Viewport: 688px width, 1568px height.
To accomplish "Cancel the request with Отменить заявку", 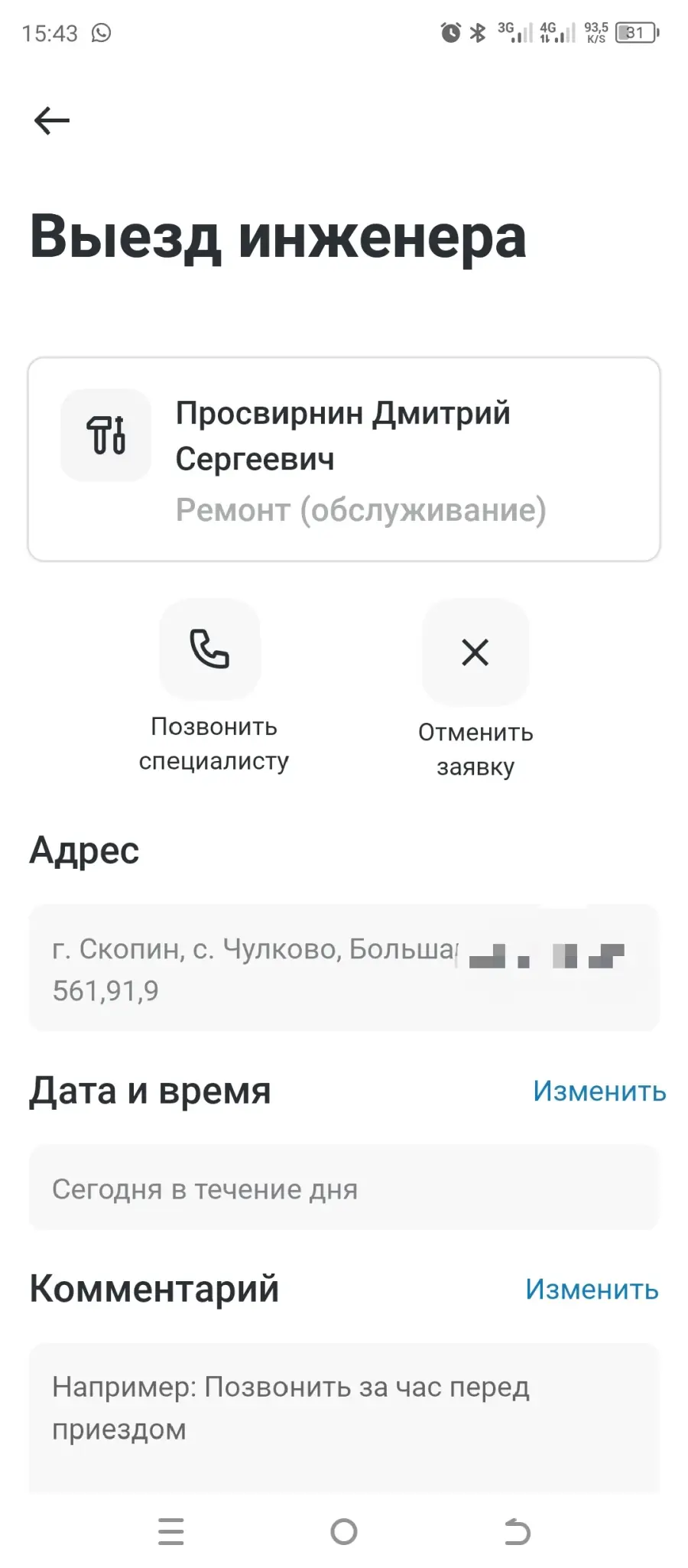I will pos(475,690).
